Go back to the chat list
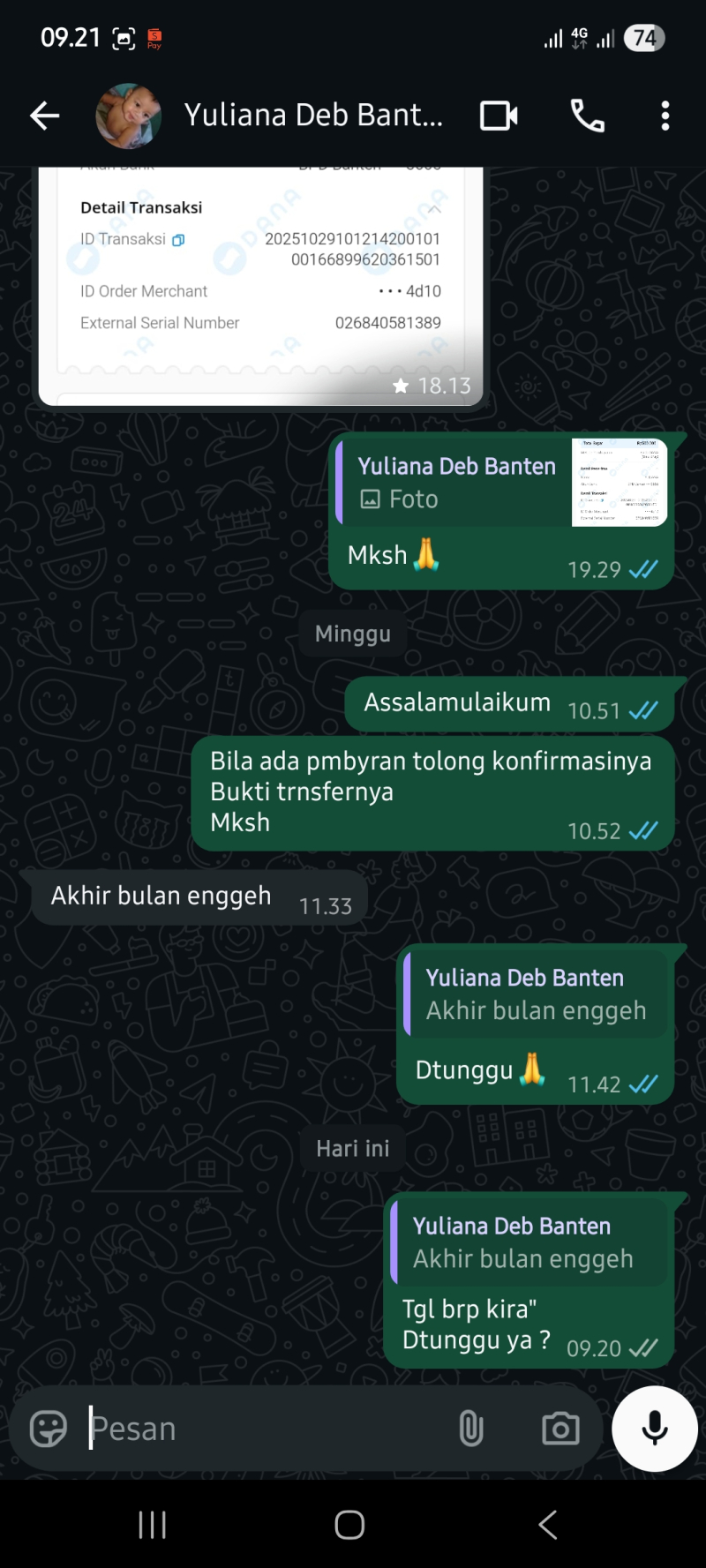 click(x=44, y=116)
